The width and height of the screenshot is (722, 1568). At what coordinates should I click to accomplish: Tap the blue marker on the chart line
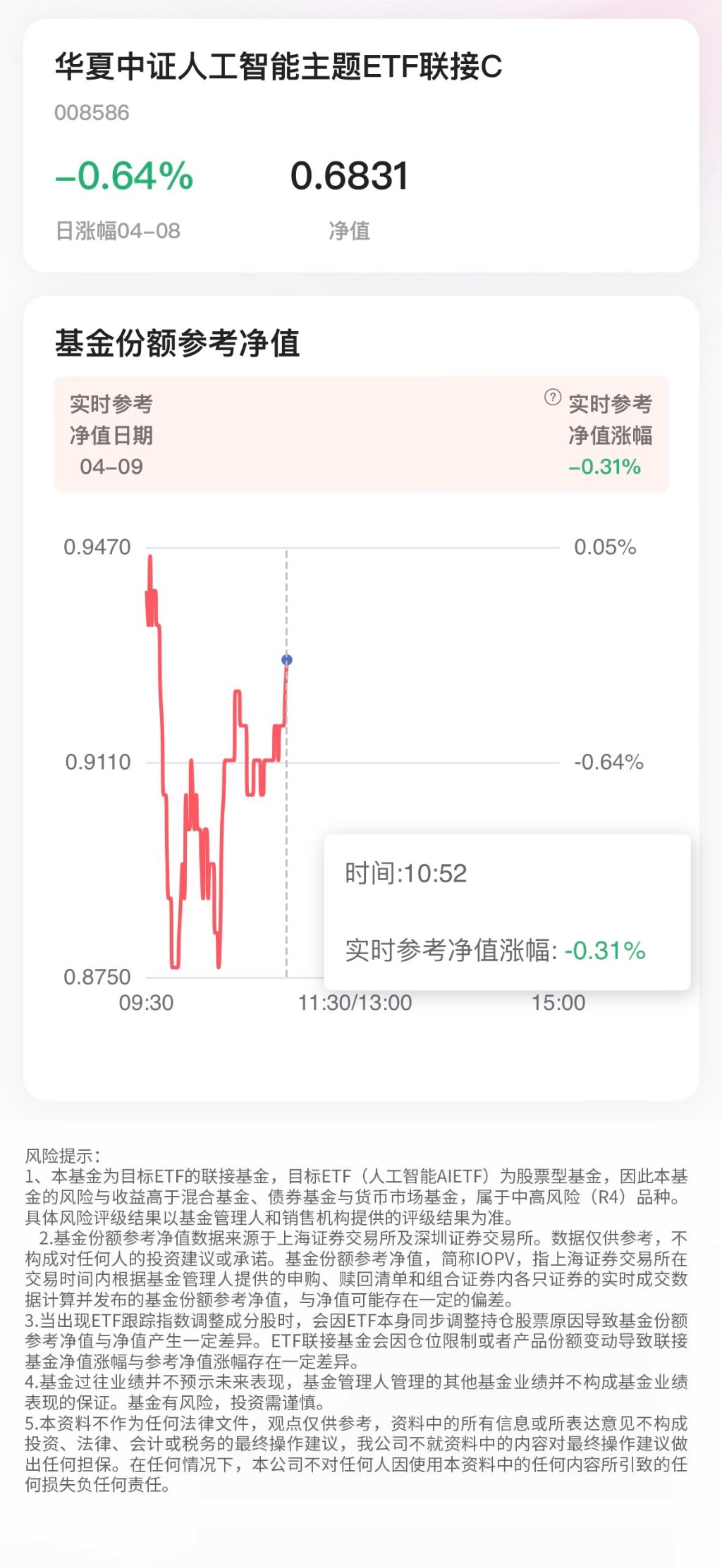[286, 660]
